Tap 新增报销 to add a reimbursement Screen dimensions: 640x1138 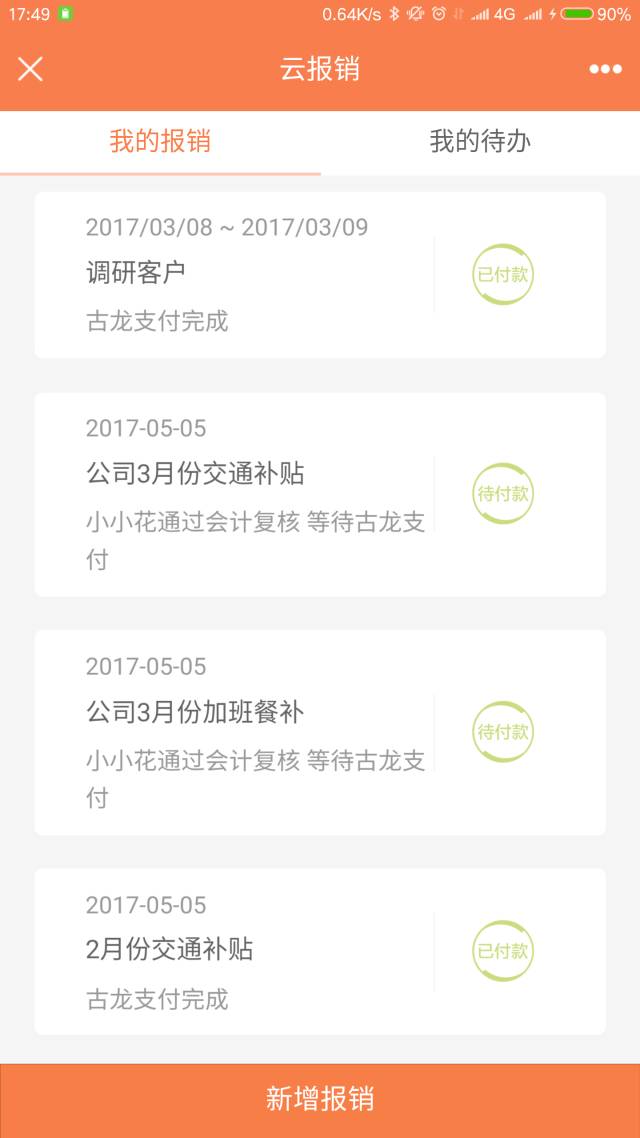[x=320, y=1100]
